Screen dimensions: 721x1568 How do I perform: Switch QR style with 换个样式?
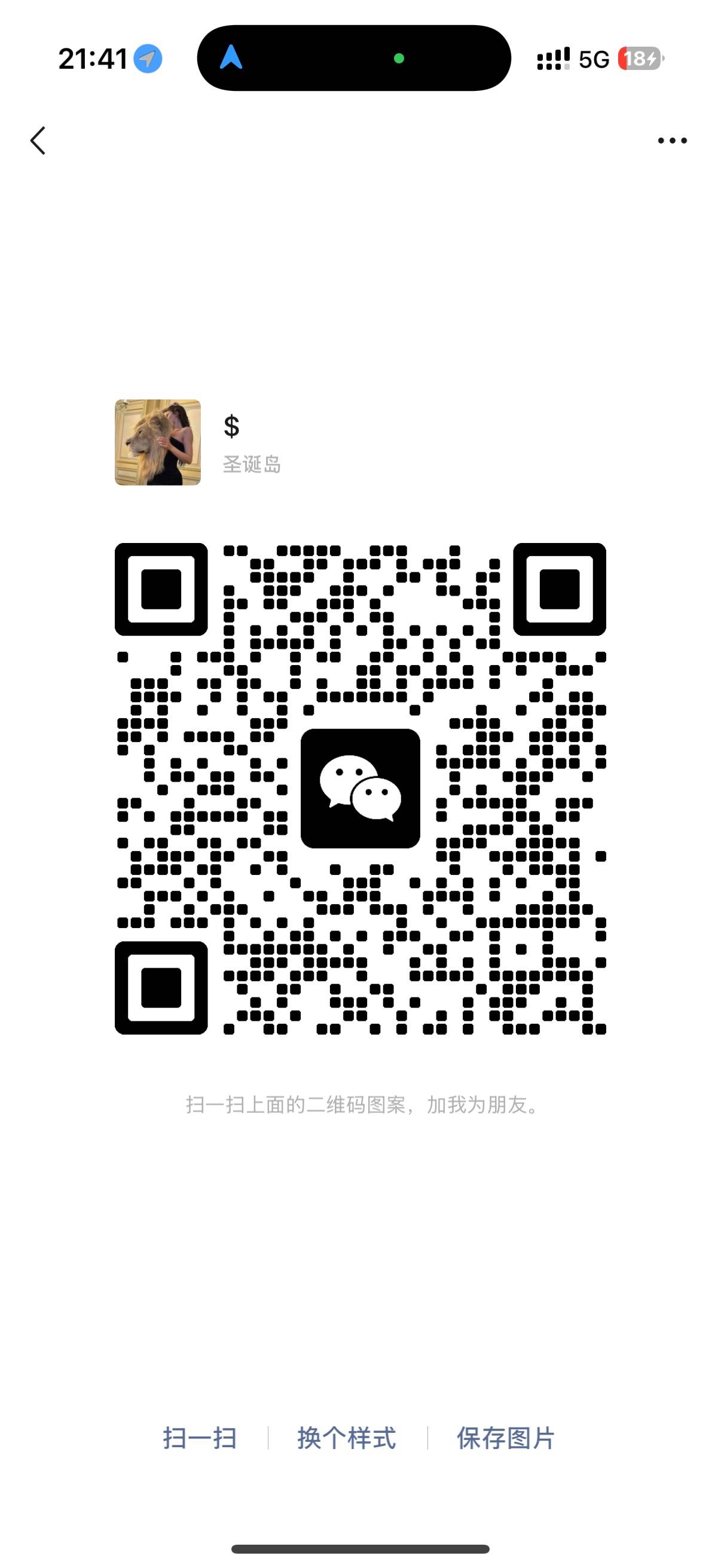347,1438
